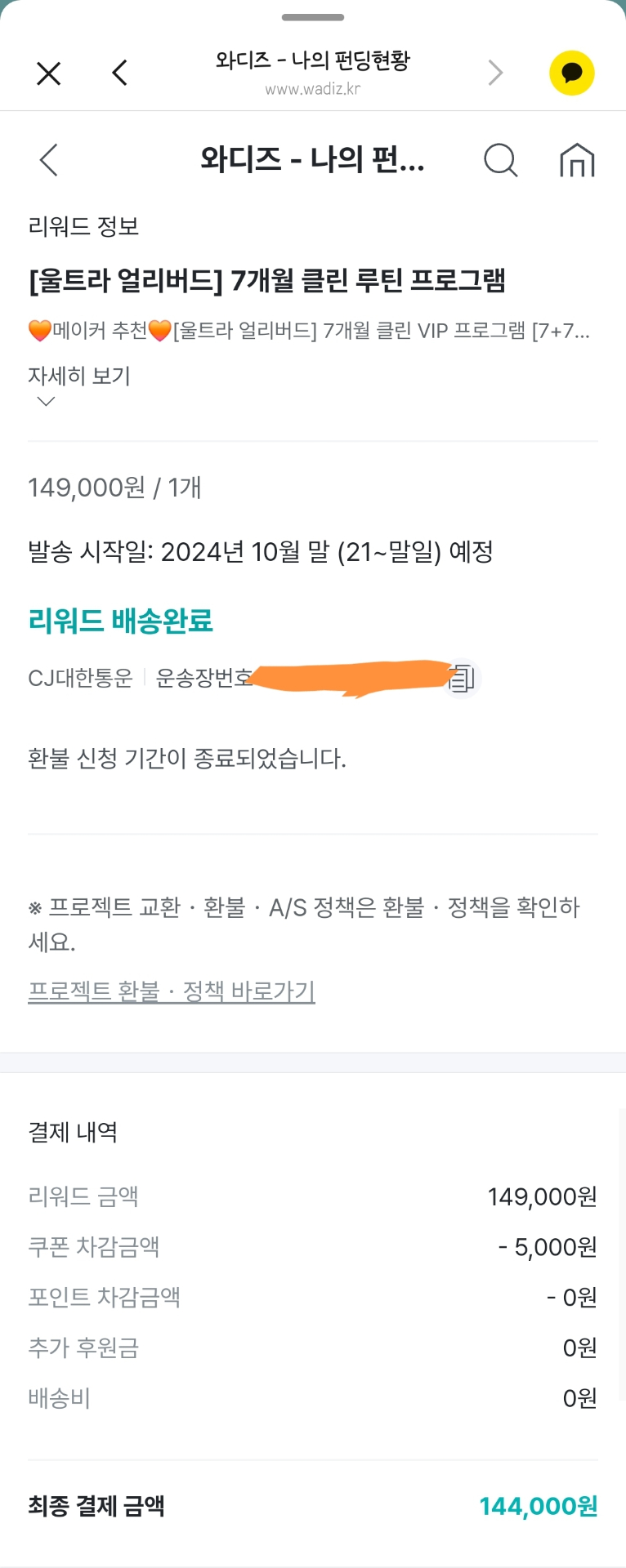This screenshot has height=1568, width=626.
Task: Go forward in the browser history
Action: point(495,73)
